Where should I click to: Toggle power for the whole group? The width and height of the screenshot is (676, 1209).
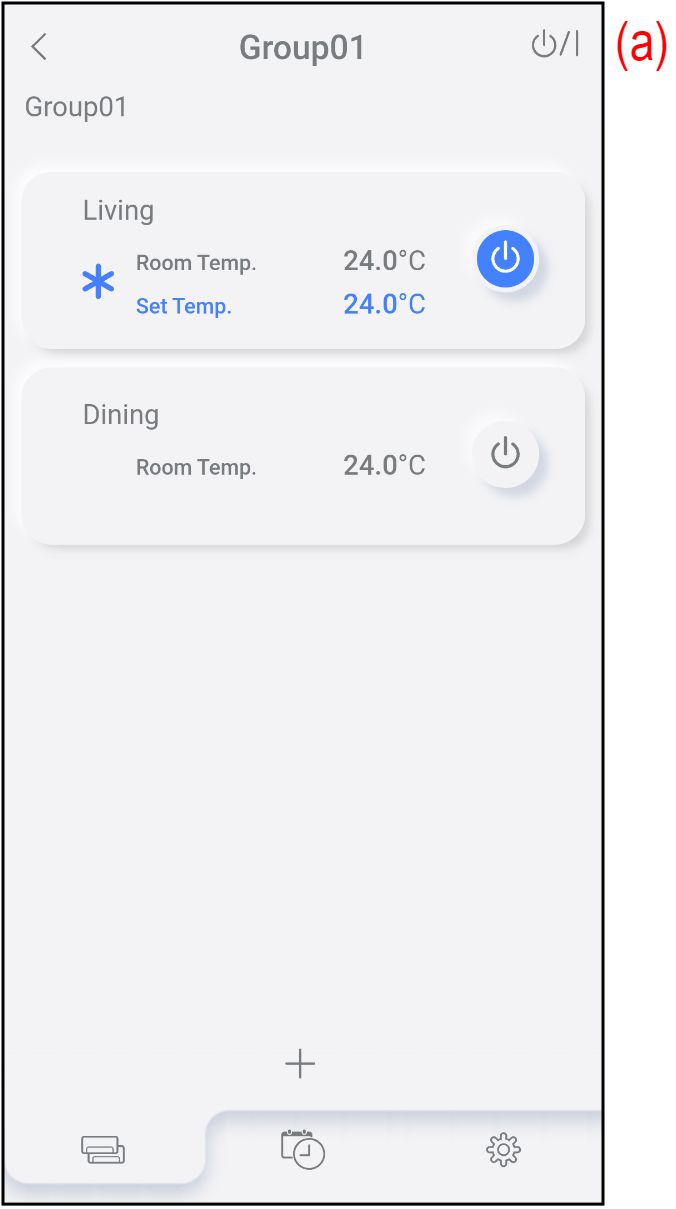[x=555, y=45]
